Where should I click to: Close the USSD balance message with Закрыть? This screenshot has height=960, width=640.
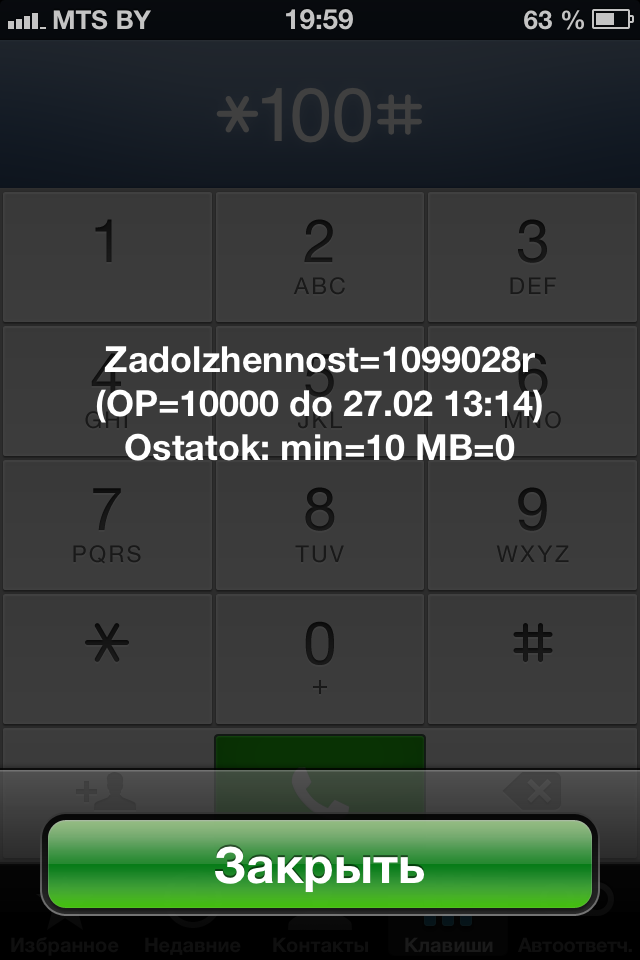(x=320, y=864)
